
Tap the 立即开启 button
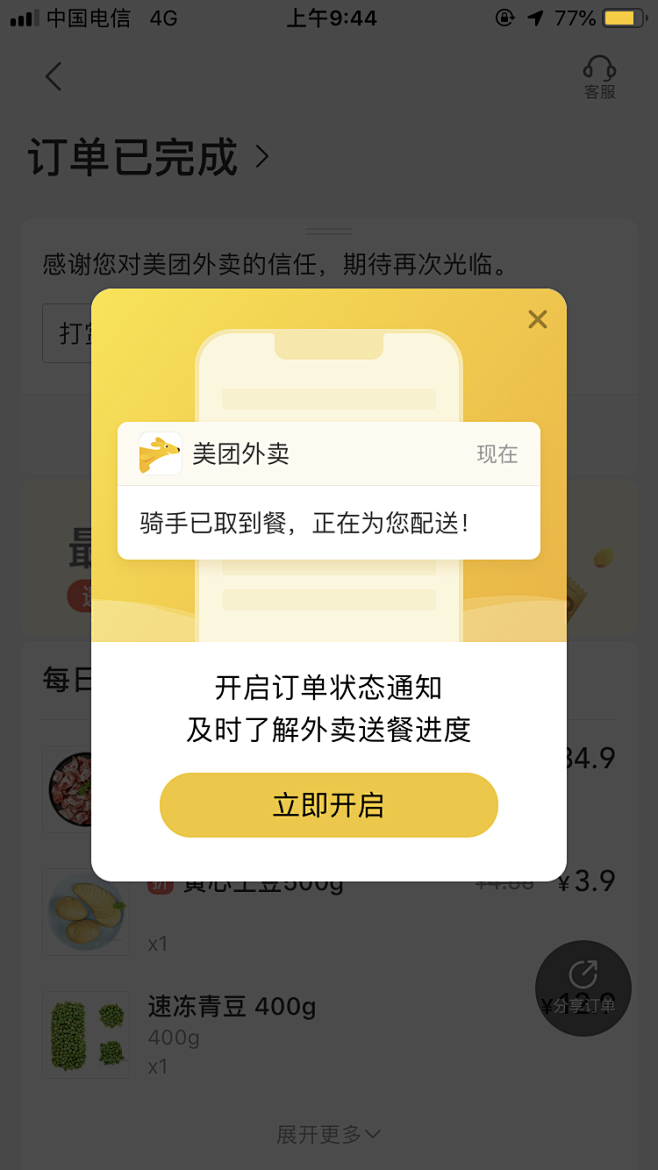tap(328, 805)
